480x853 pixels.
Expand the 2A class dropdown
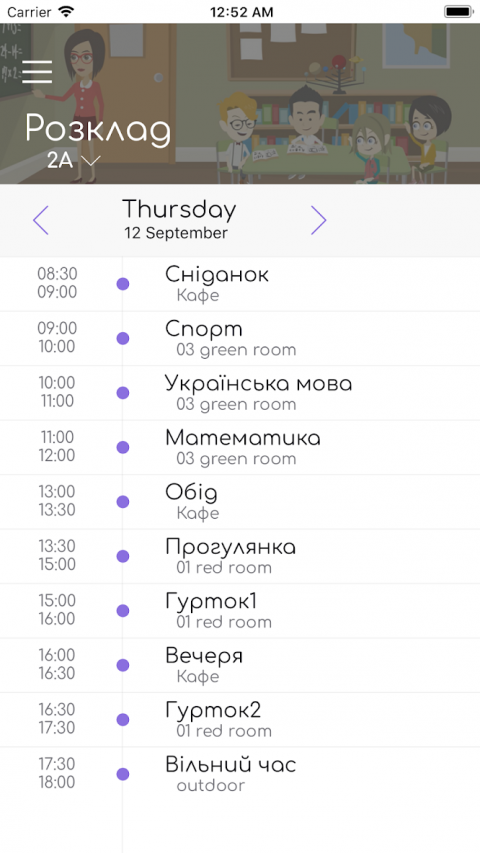[73, 160]
